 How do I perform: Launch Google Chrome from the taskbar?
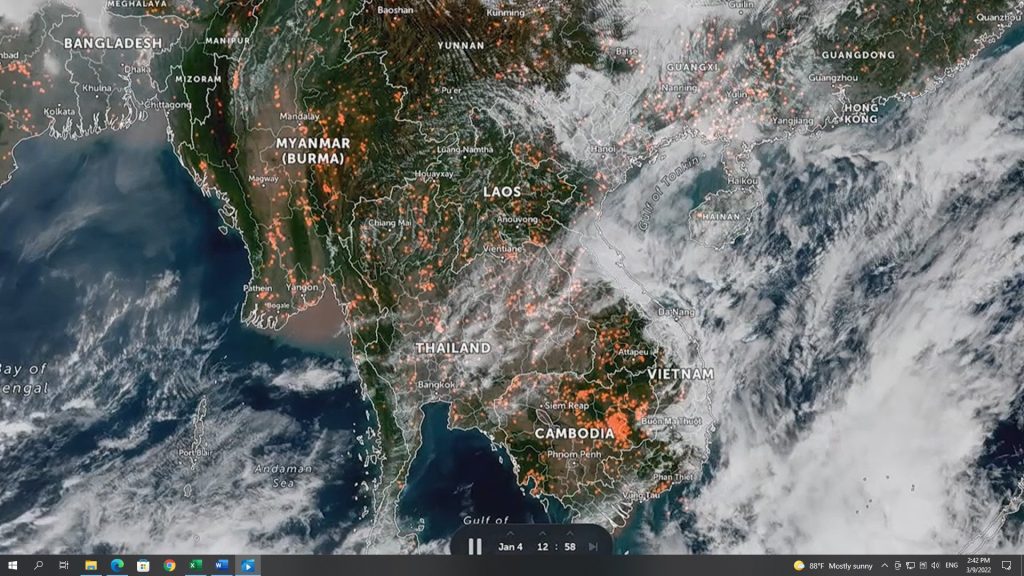click(169, 565)
